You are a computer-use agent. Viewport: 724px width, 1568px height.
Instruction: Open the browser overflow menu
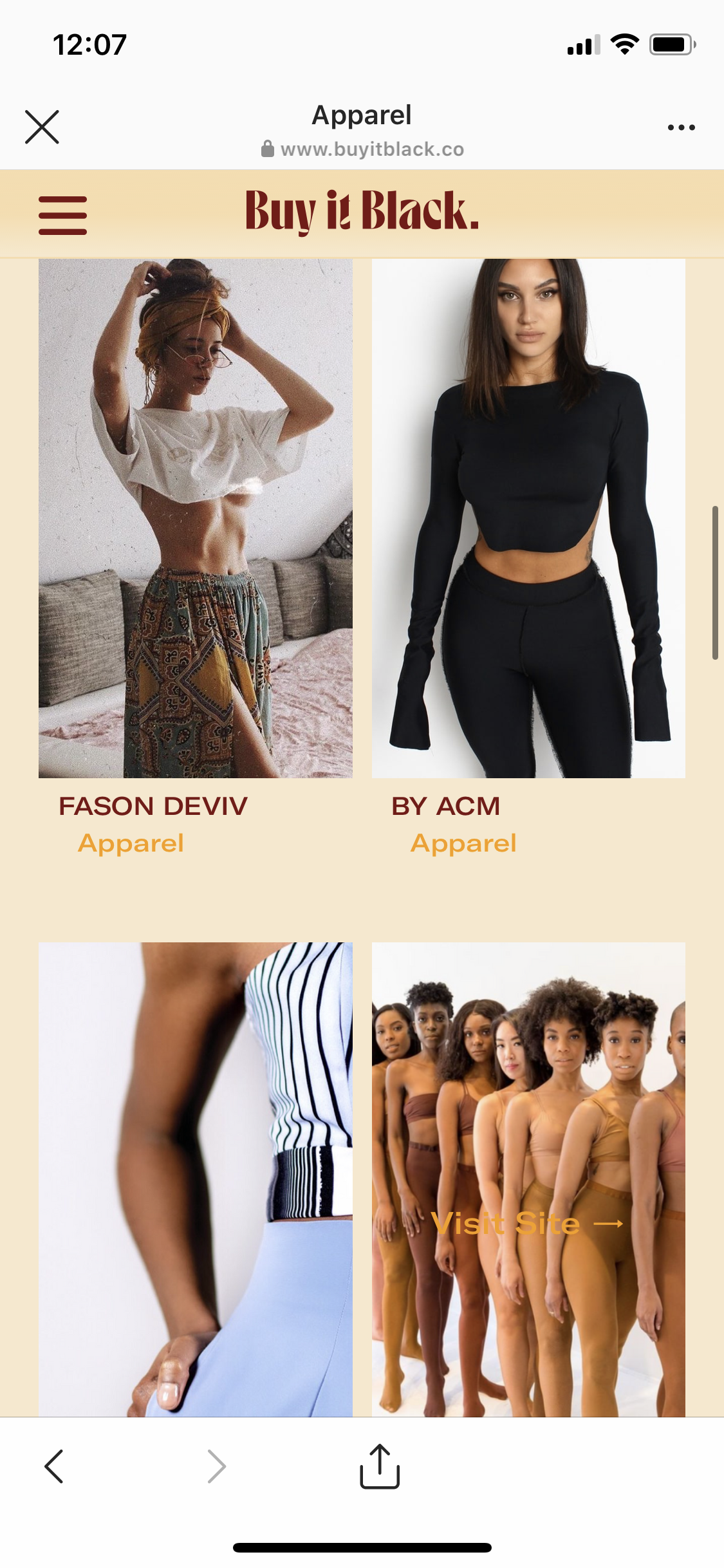pos(681,127)
